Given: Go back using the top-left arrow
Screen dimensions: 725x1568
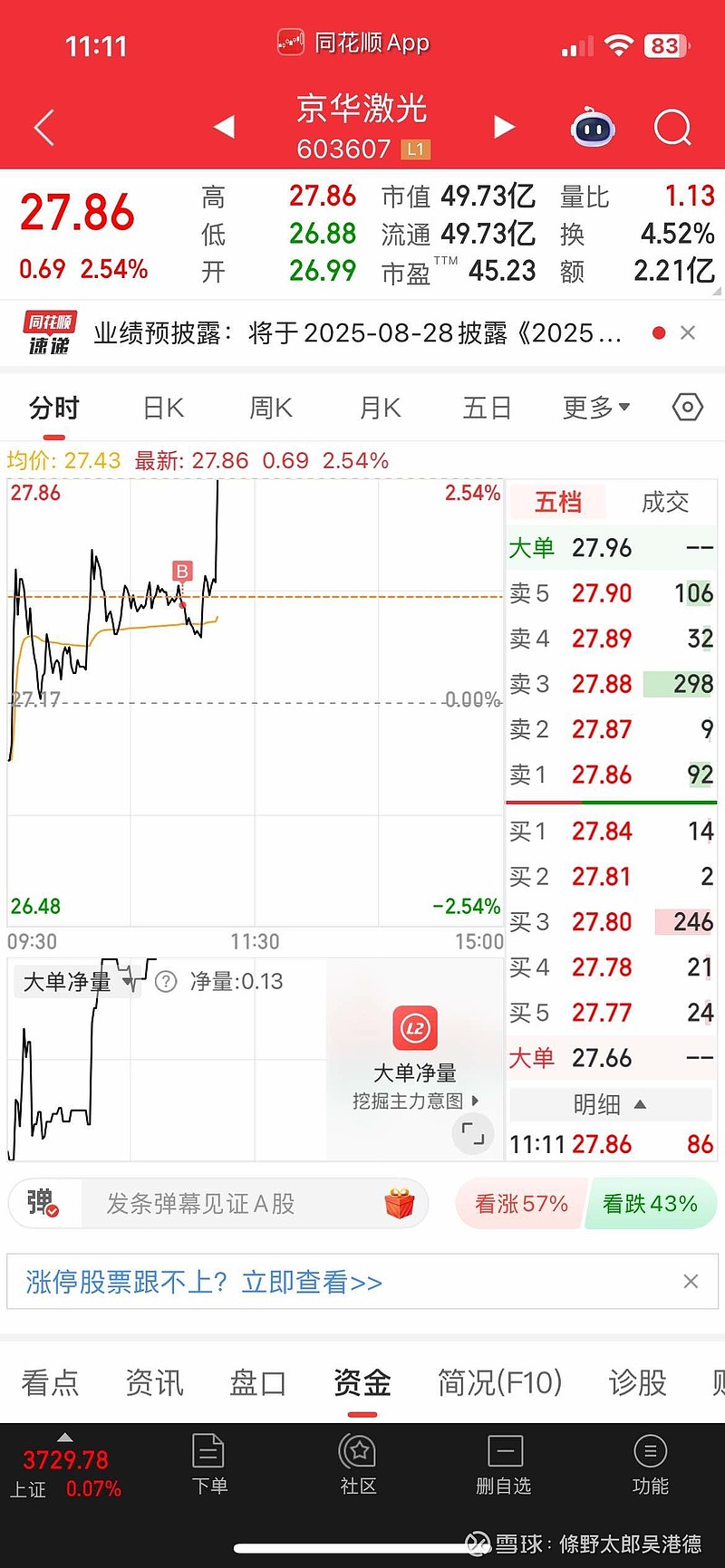Looking at the screenshot, I should [43, 128].
